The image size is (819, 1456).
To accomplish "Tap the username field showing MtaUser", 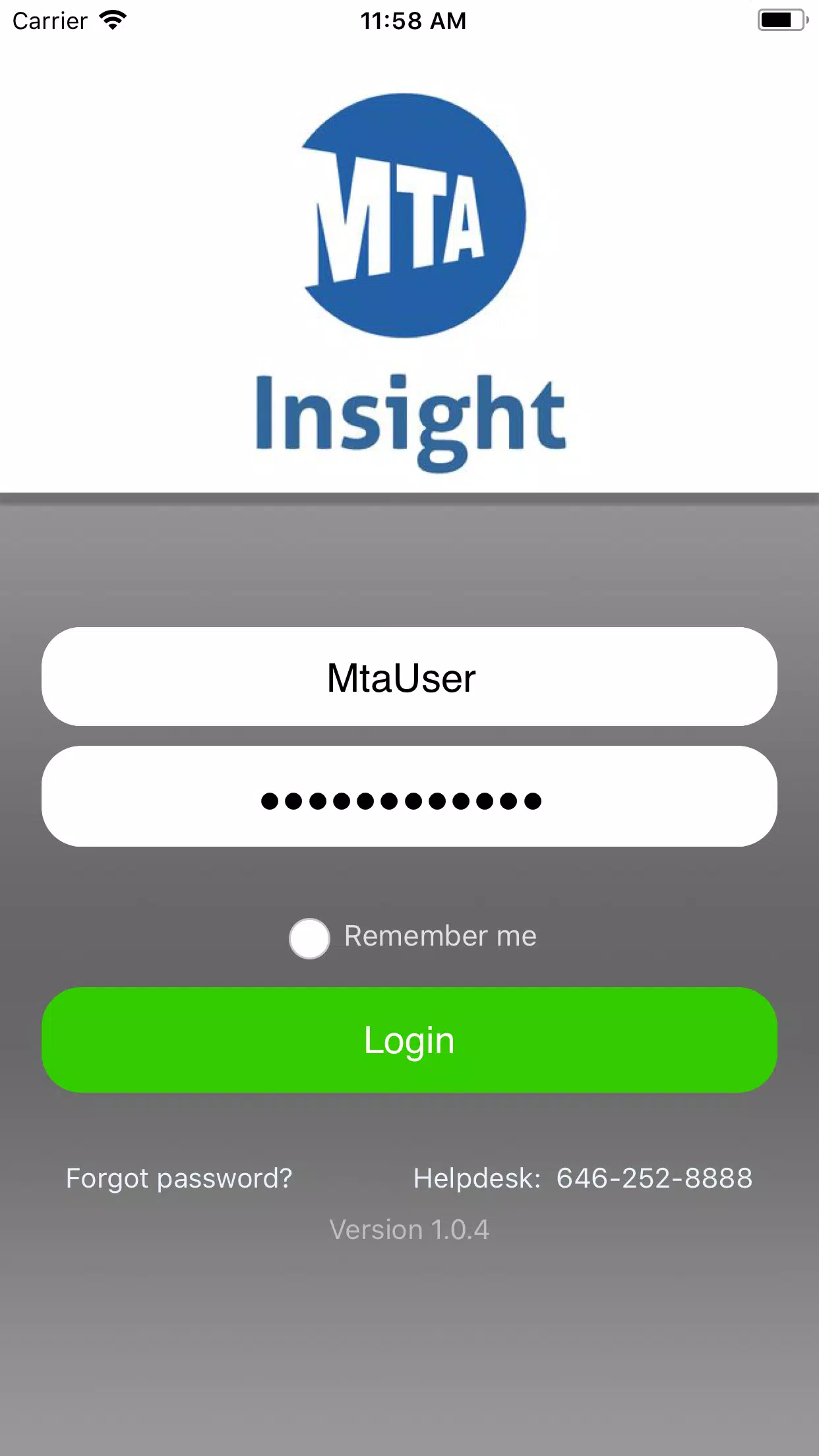I will click(x=409, y=677).
